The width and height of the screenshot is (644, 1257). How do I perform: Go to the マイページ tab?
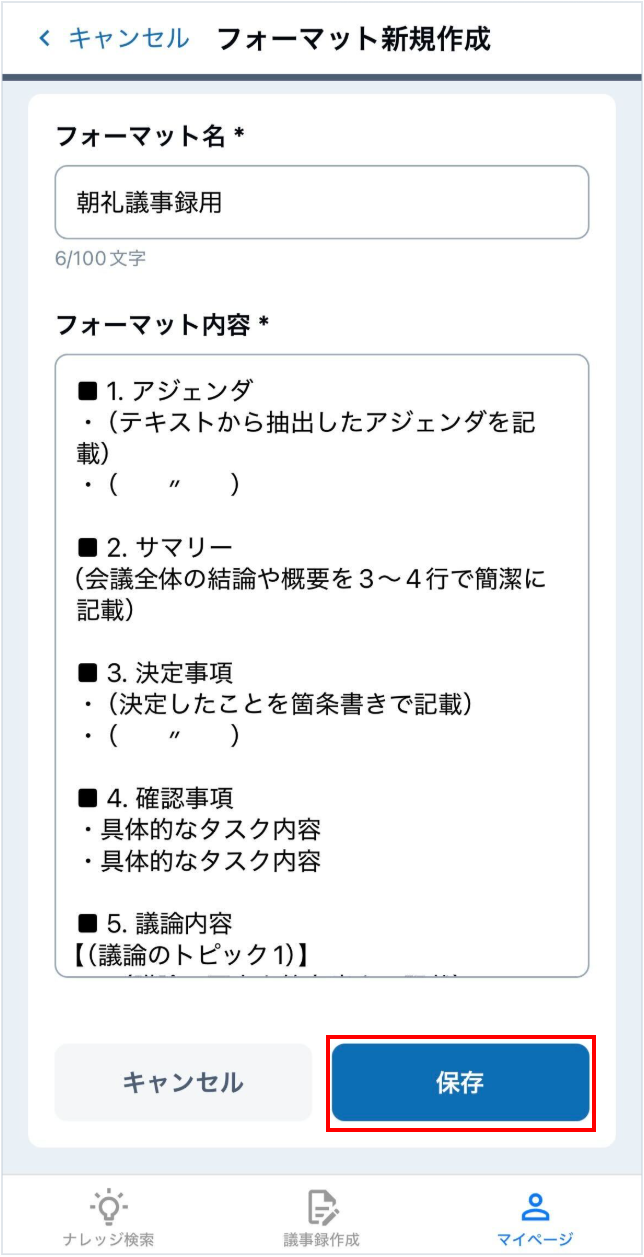click(536, 1218)
